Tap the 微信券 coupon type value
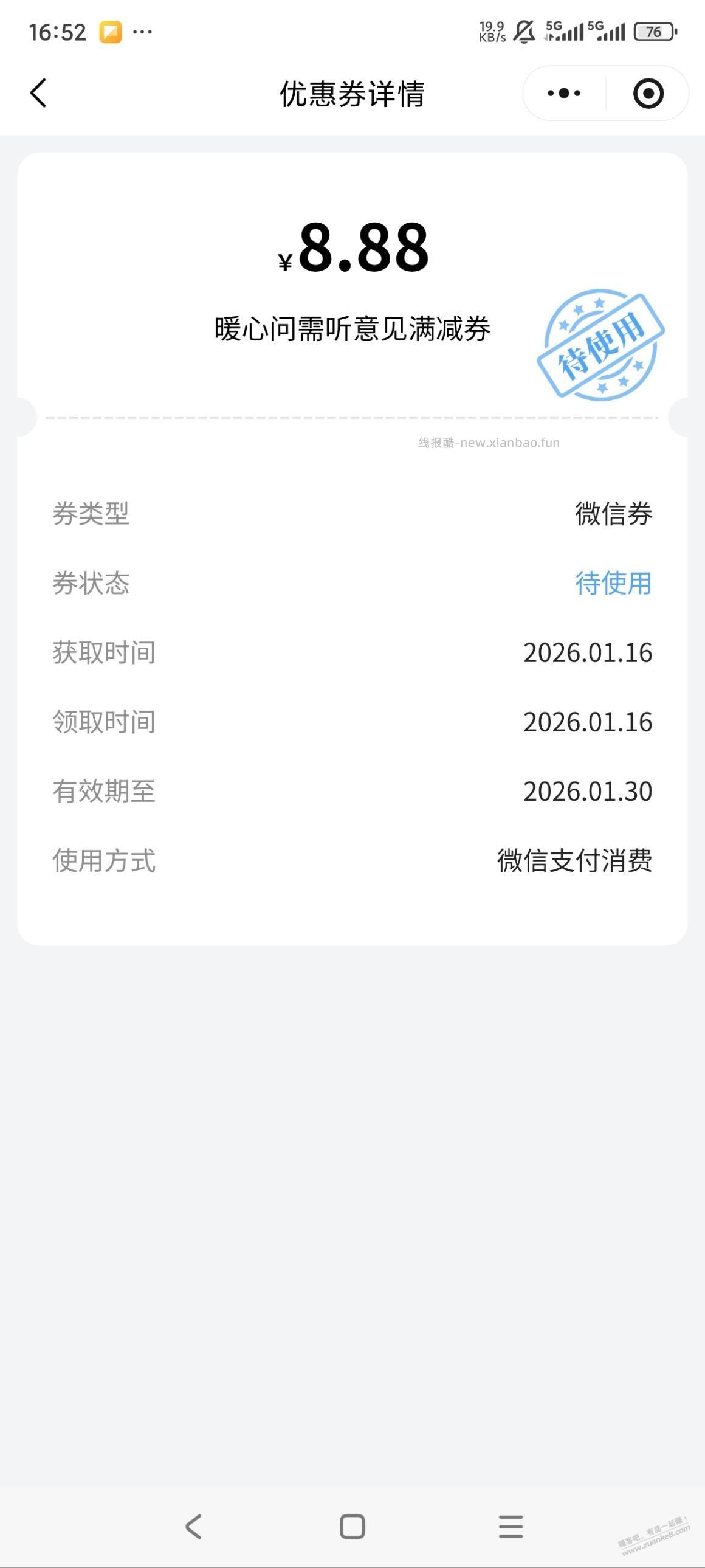 coord(613,514)
